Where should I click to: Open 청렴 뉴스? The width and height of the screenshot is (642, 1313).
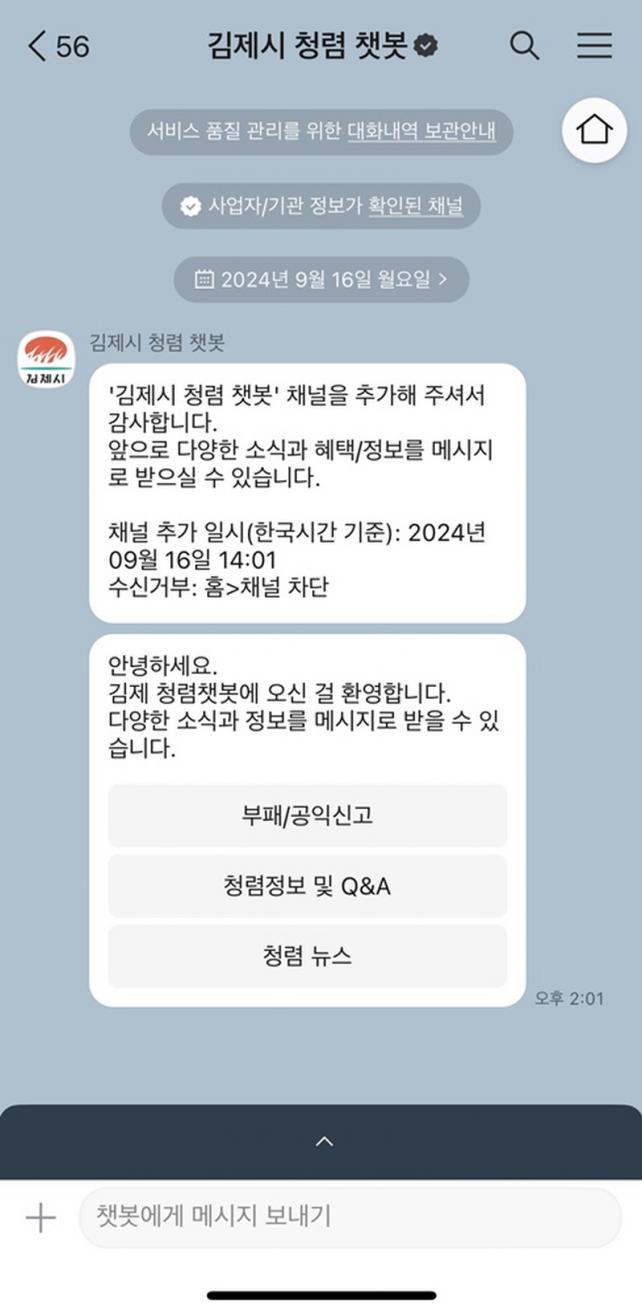point(307,955)
